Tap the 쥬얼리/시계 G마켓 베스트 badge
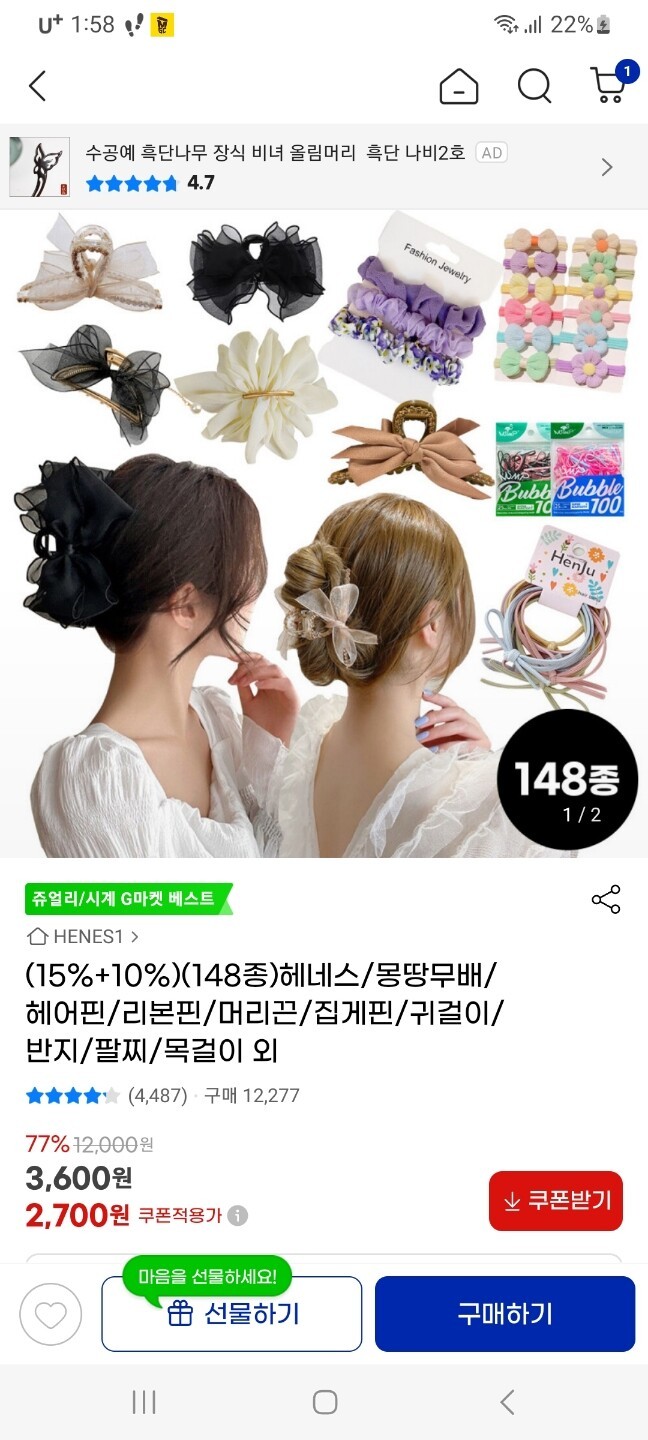 click(127, 898)
